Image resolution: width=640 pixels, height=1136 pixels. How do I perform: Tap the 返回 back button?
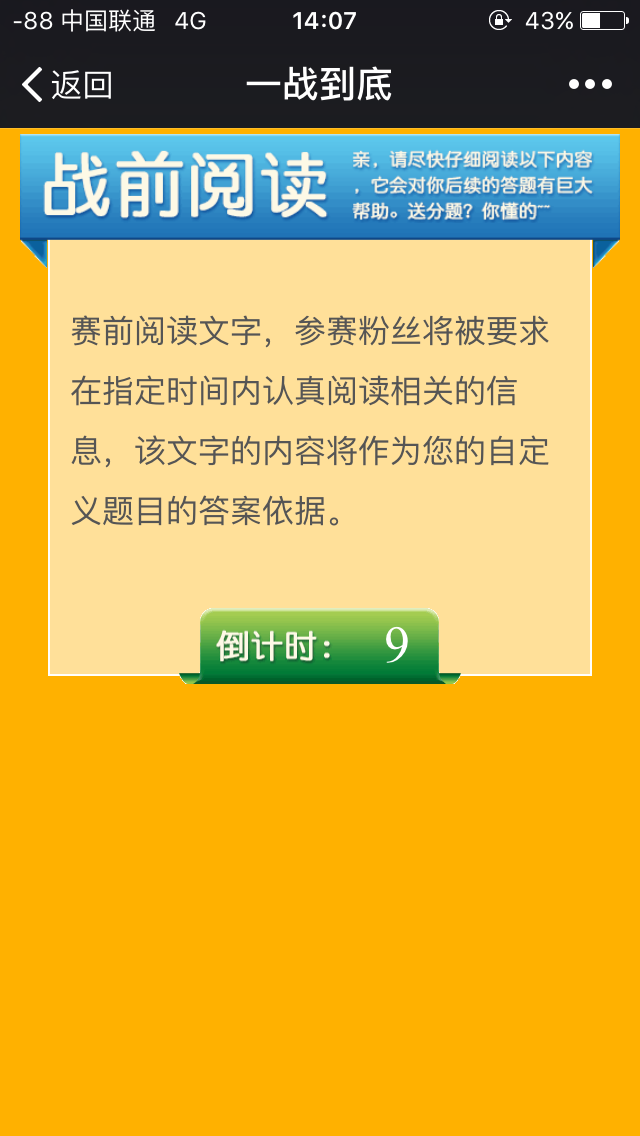[66, 85]
